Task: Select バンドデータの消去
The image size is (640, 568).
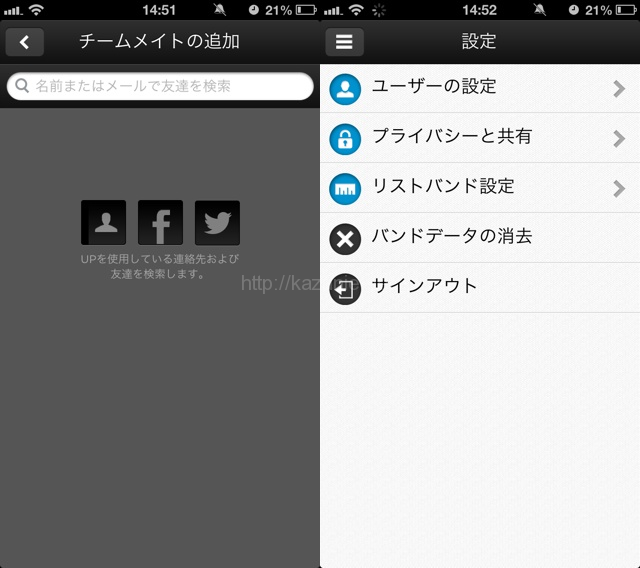Action: [480, 237]
